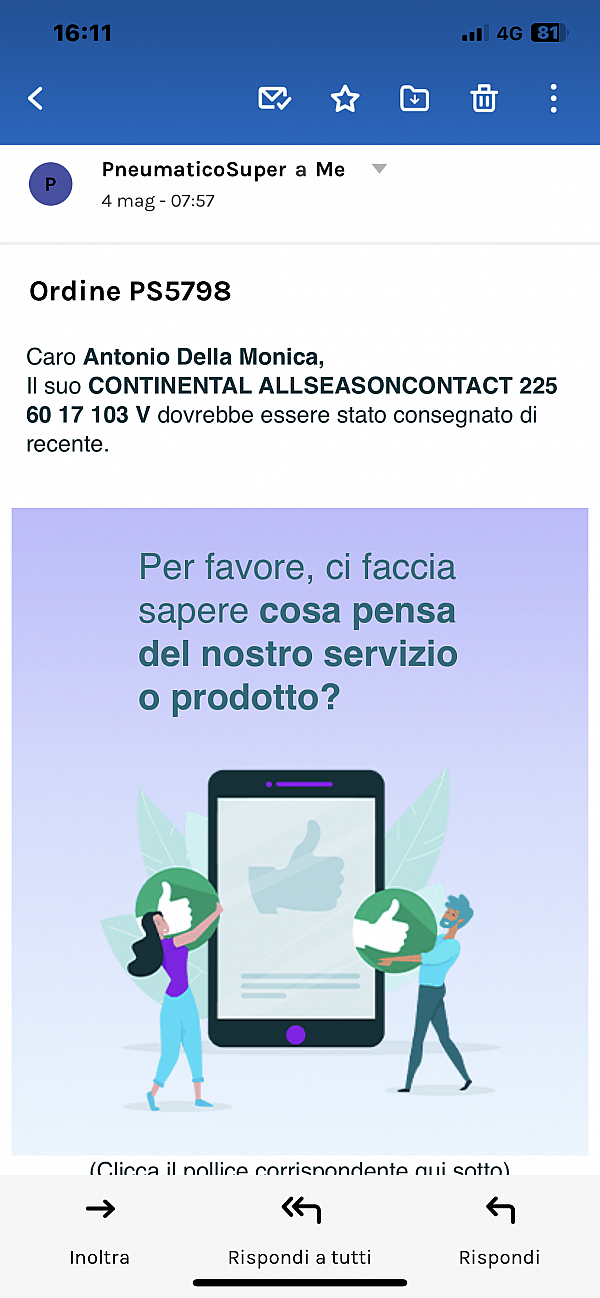
Task: Star this email
Action: (345, 98)
